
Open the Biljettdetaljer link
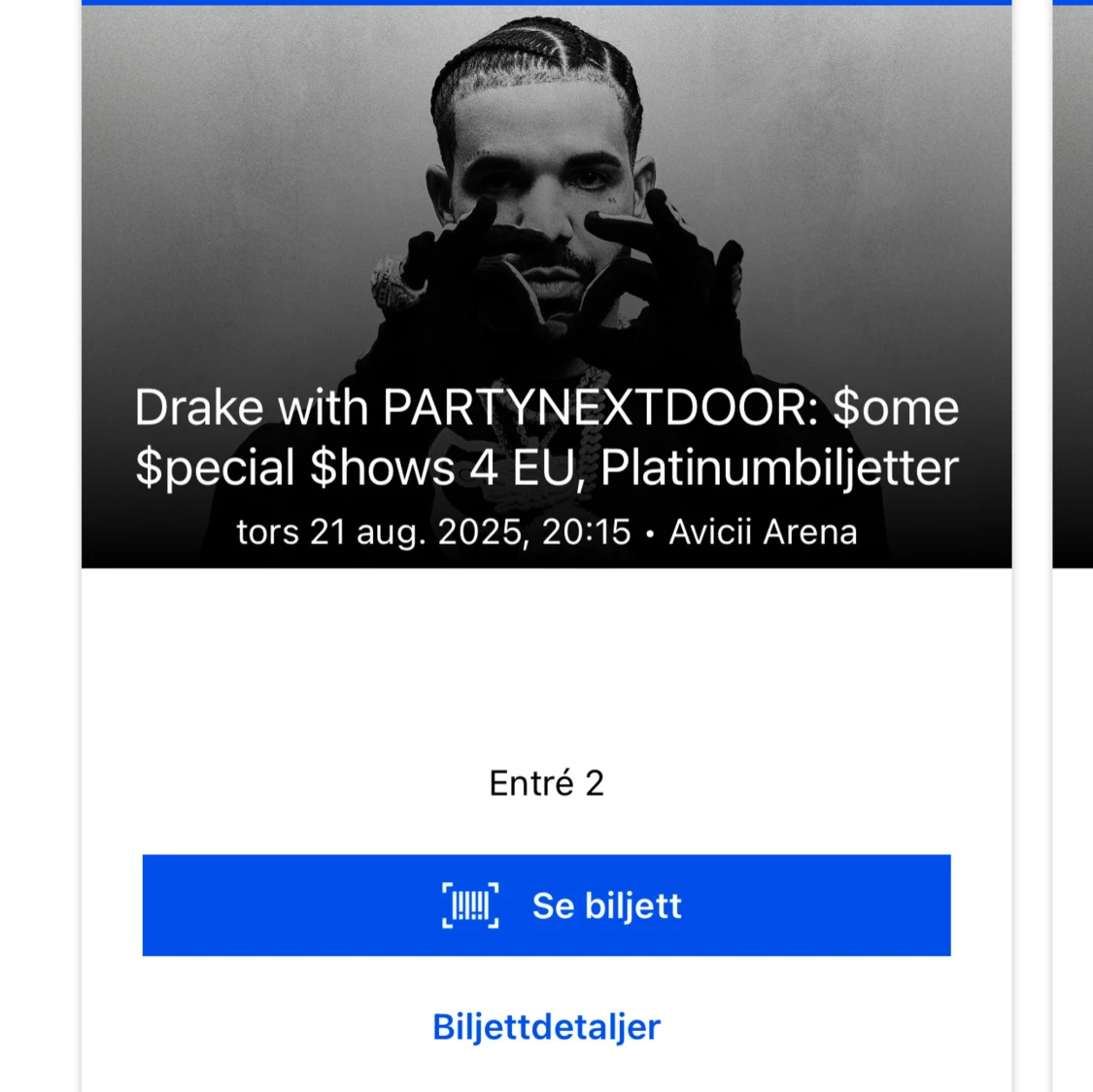click(x=546, y=1027)
